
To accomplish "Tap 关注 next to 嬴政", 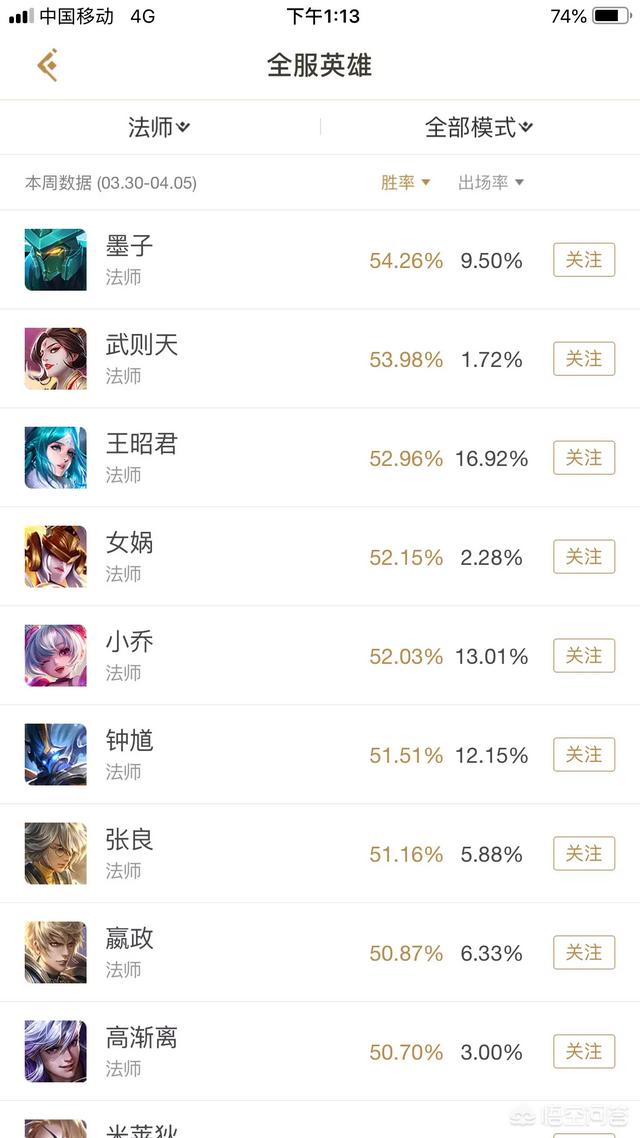I will click(x=584, y=952).
